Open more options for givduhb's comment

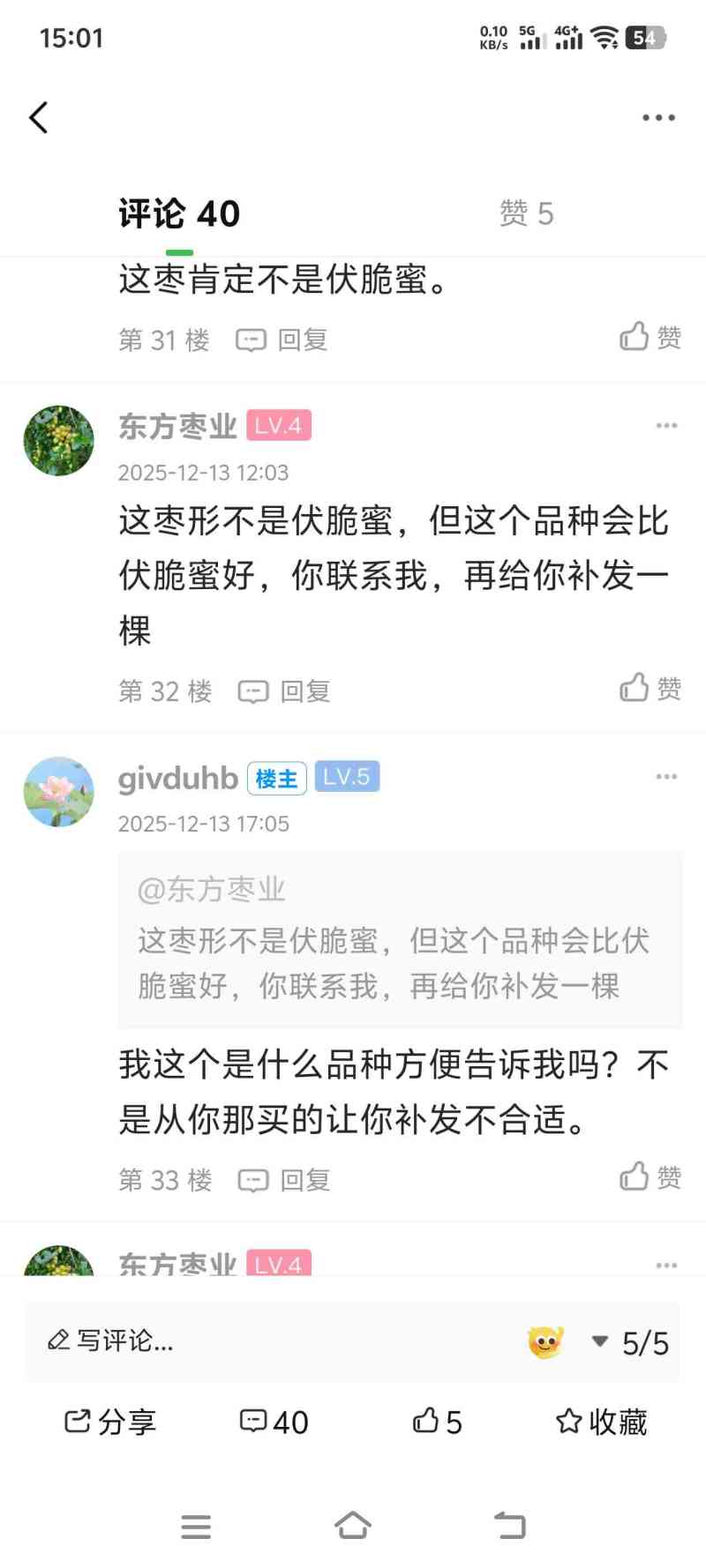(666, 777)
